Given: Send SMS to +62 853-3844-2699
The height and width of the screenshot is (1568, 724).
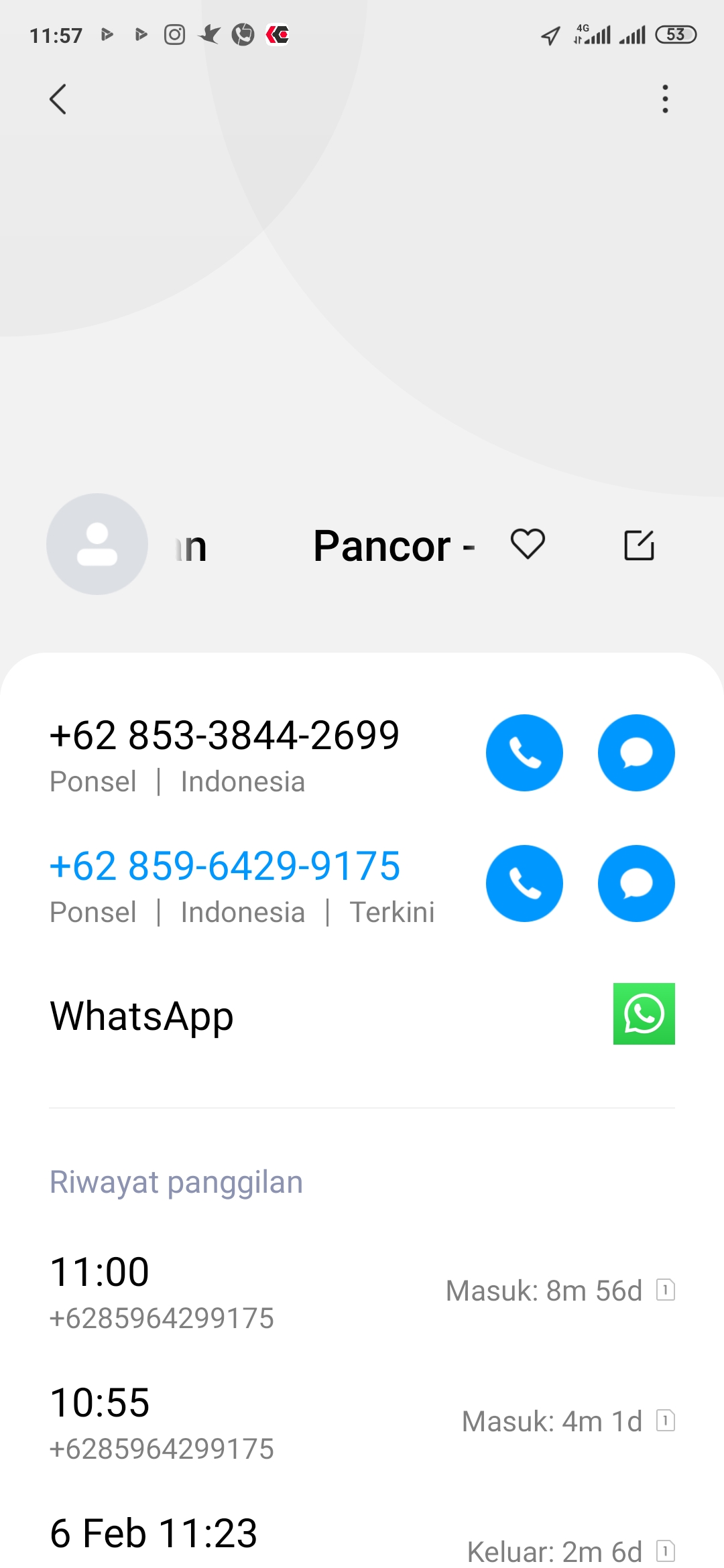Looking at the screenshot, I should pos(636,753).
